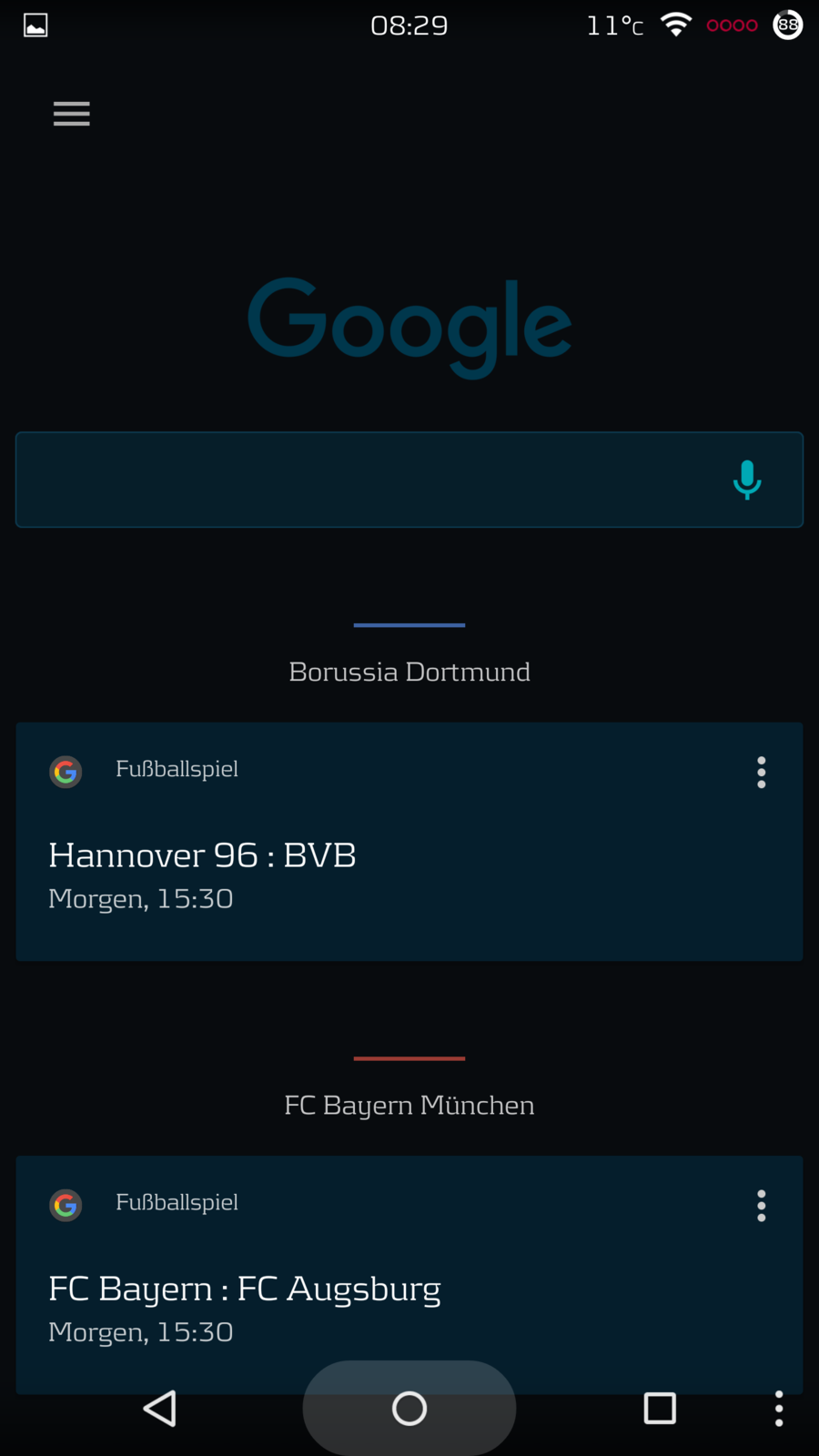This screenshot has width=819, height=1456.
Task: Tap the Google search box
Action: pyautogui.click(x=364, y=480)
